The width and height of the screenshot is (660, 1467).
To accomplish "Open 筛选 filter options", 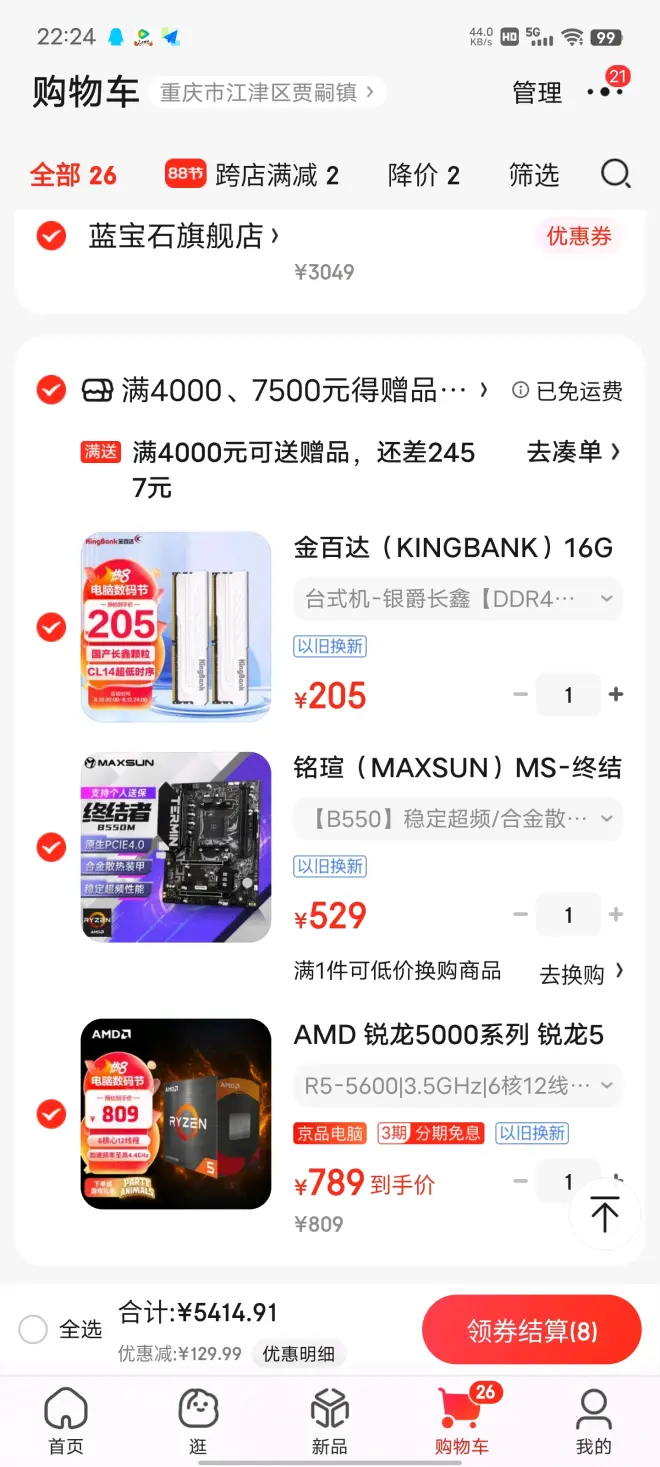I will (533, 176).
